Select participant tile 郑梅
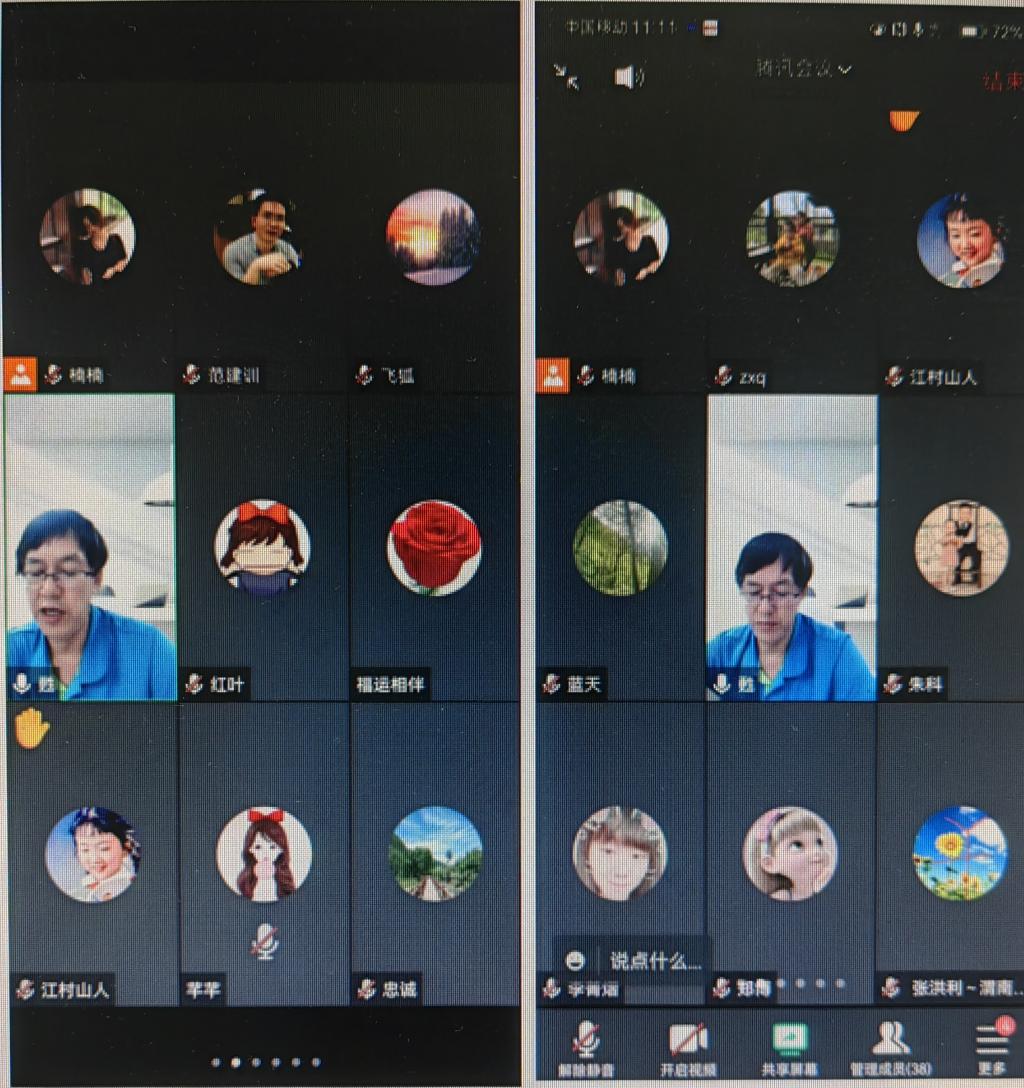The height and width of the screenshot is (1088, 1024). [x=790, y=855]
